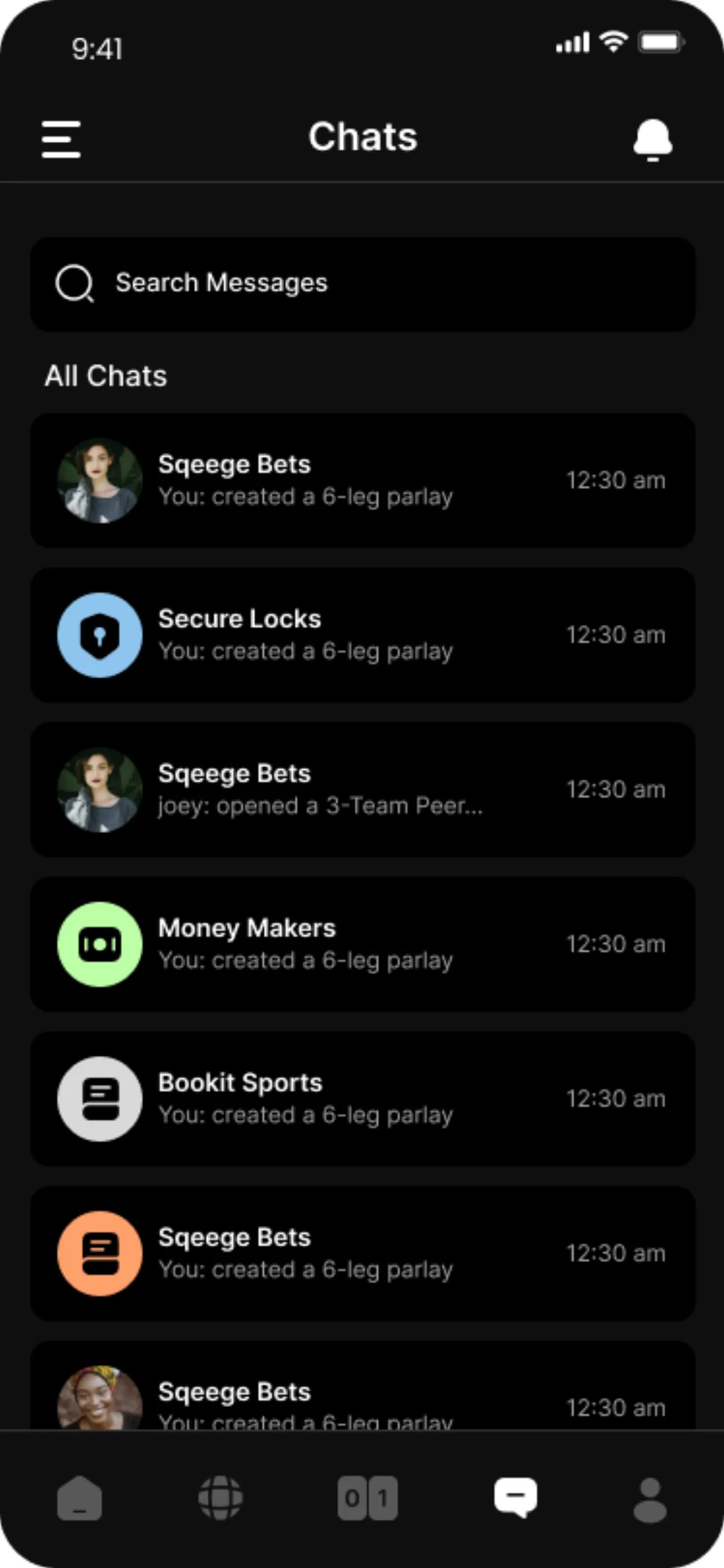Open the chat where joey opened a 3-Team Peer
Image resolution: width=724 pixels, height=1568 pixels.
pos(361,789)
